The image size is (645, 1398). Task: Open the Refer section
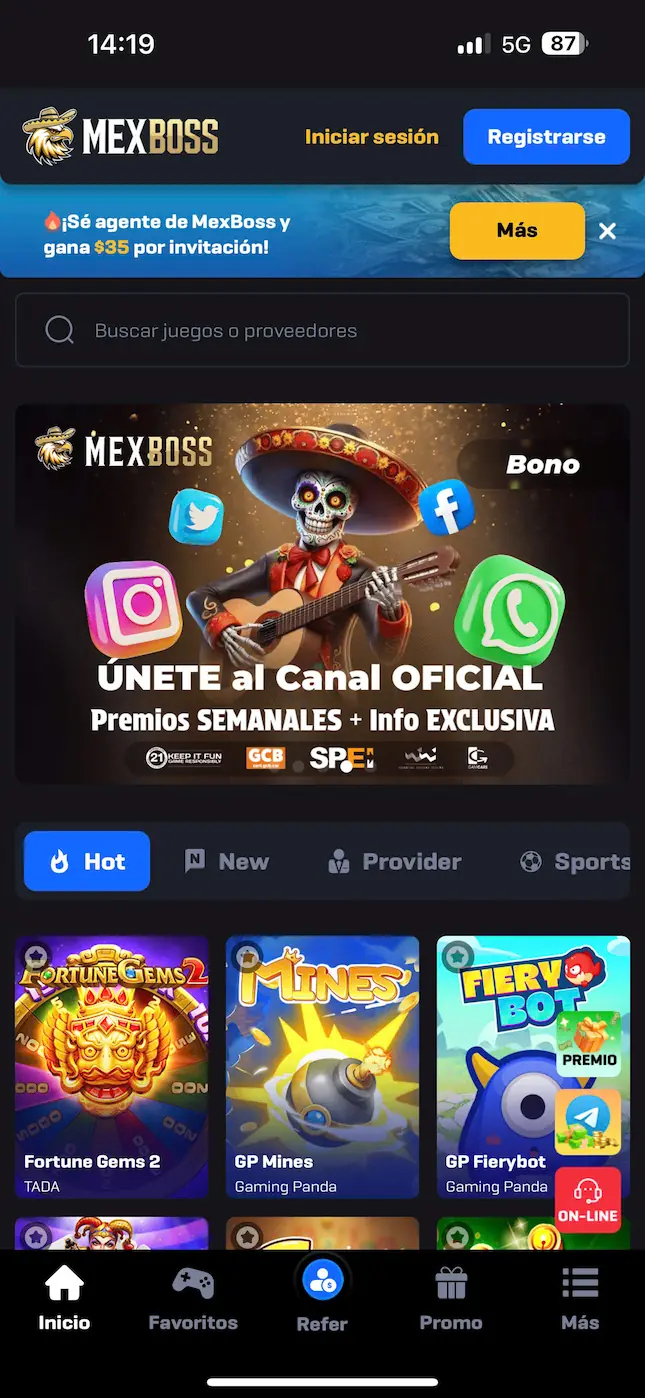coord(322,1297)
